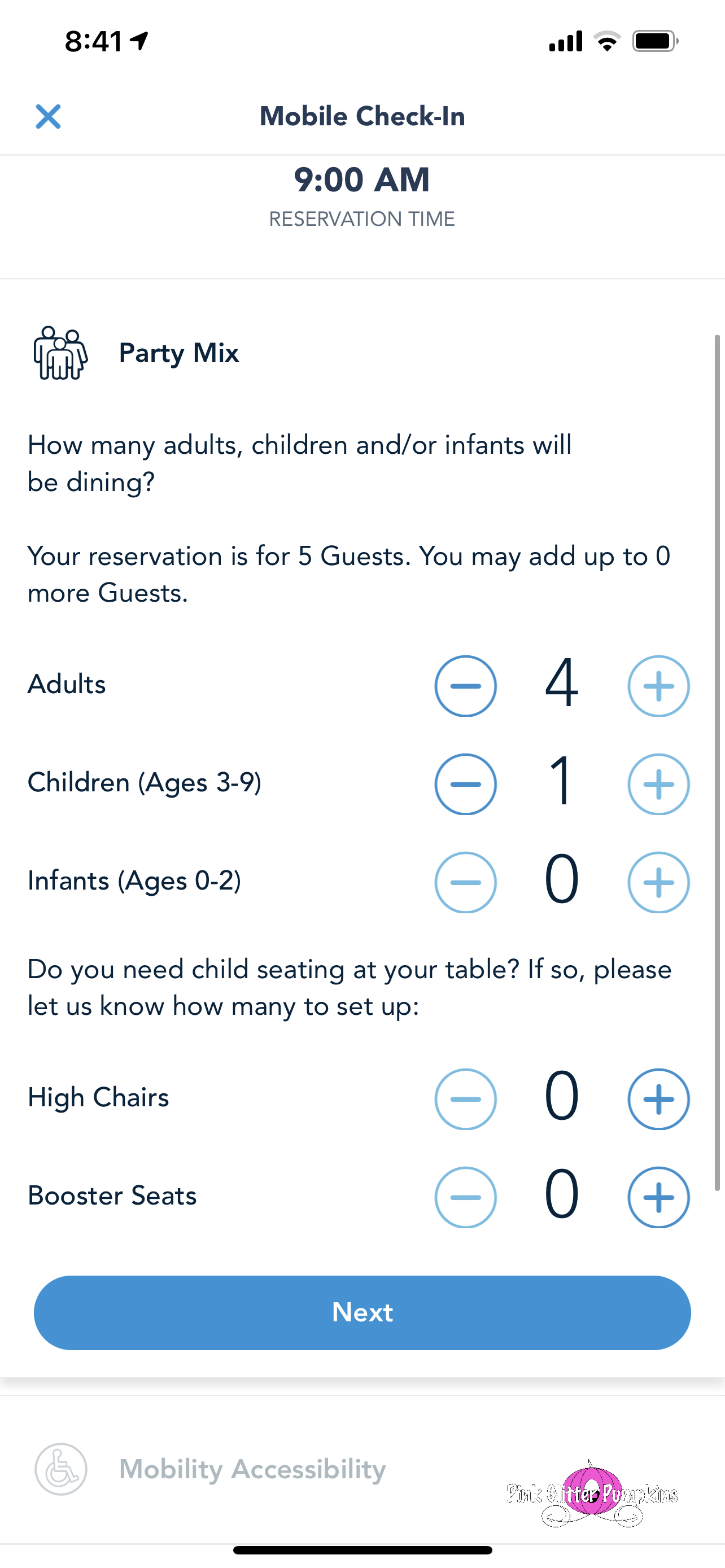This screenshot has width=725, height=1568.
Task: Decrease the High Chairs count
Action: [466, 1100]
